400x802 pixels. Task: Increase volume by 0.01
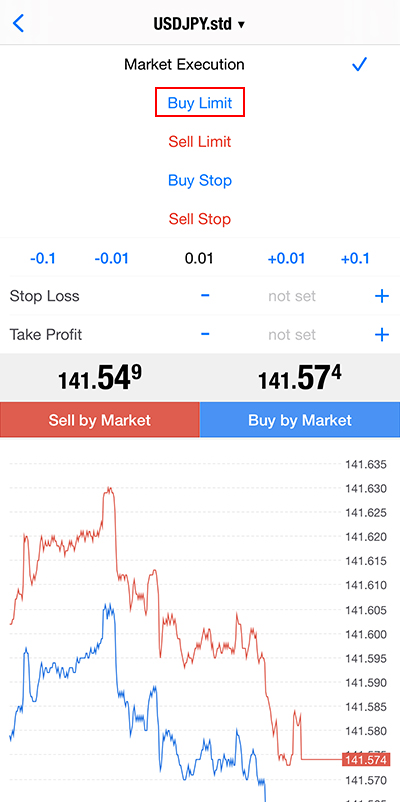[286, 258]
